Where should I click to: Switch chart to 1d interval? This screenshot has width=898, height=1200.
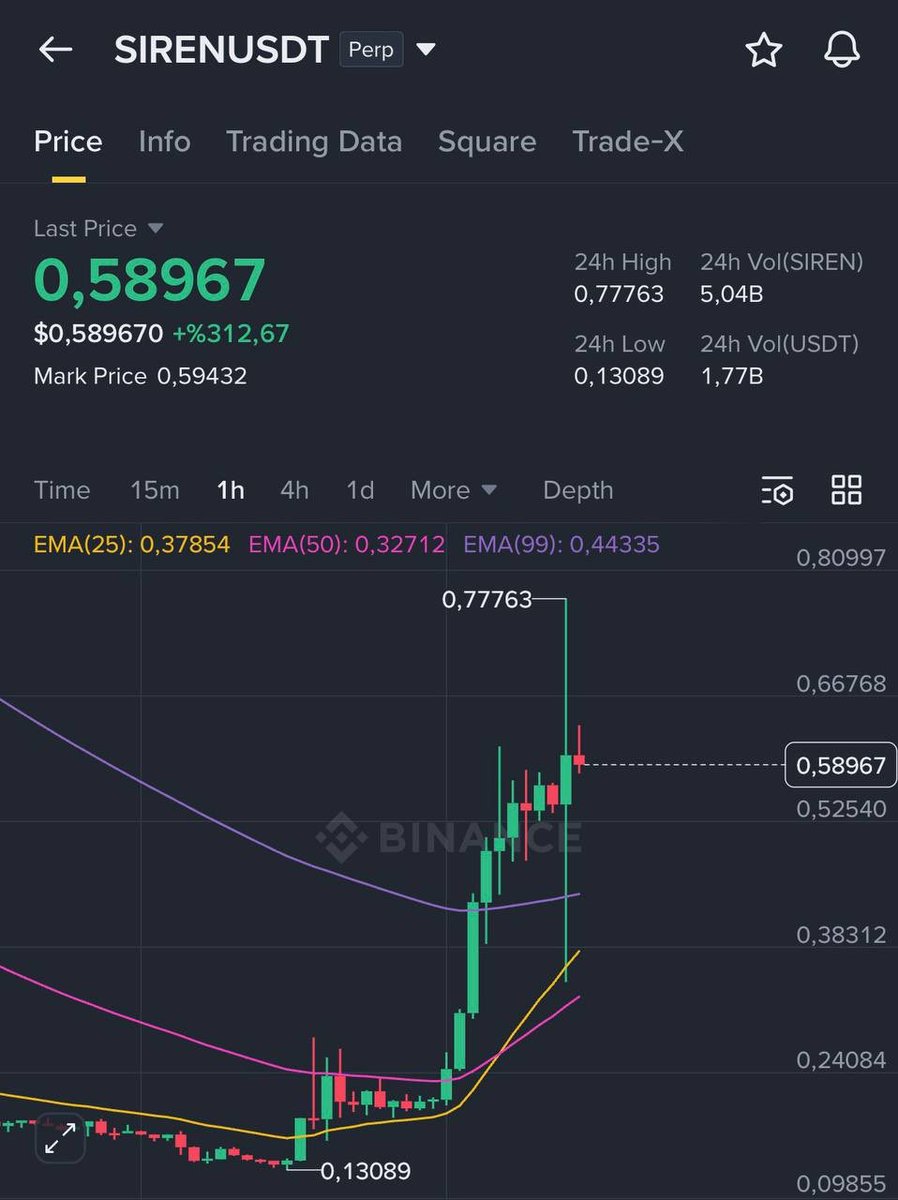tap(360, 490)
